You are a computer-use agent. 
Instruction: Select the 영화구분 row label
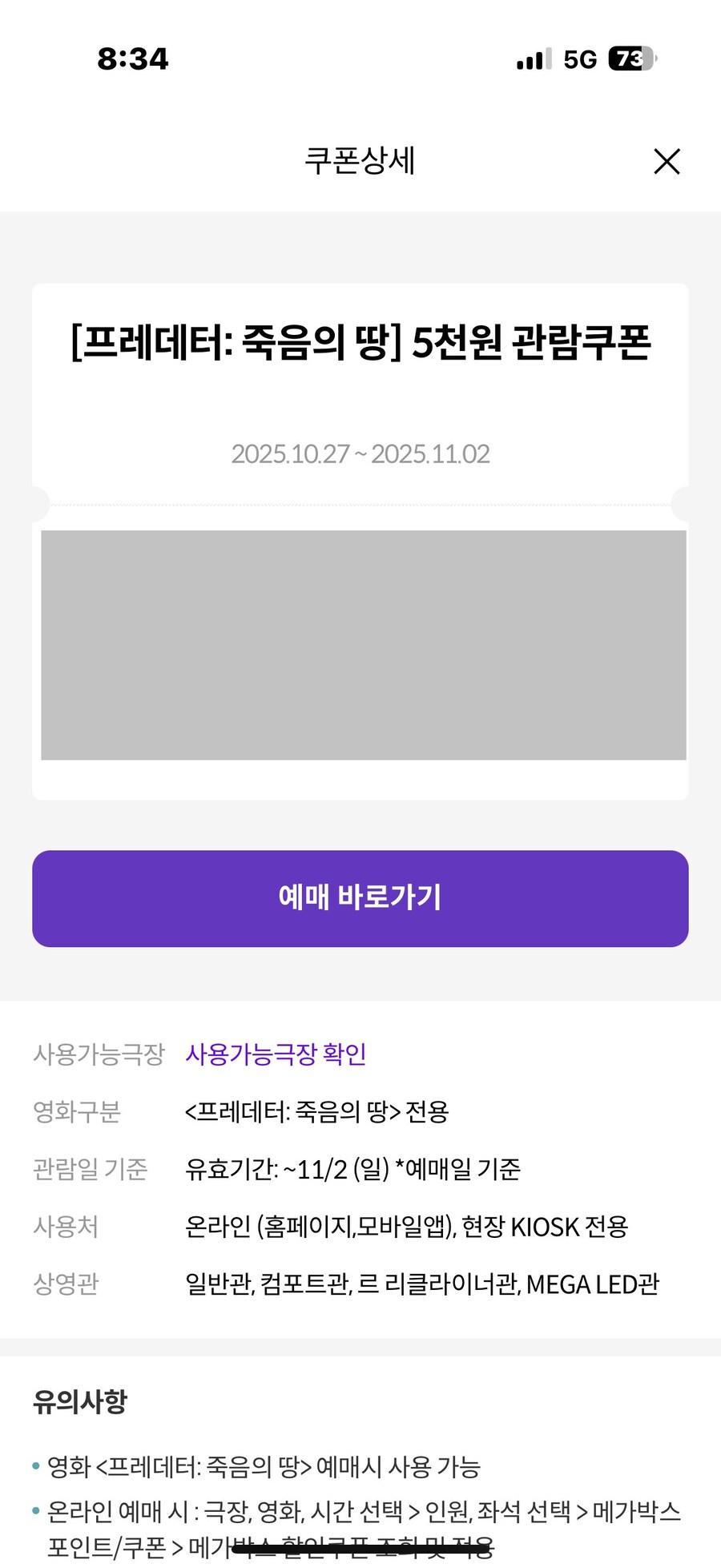78,1111
